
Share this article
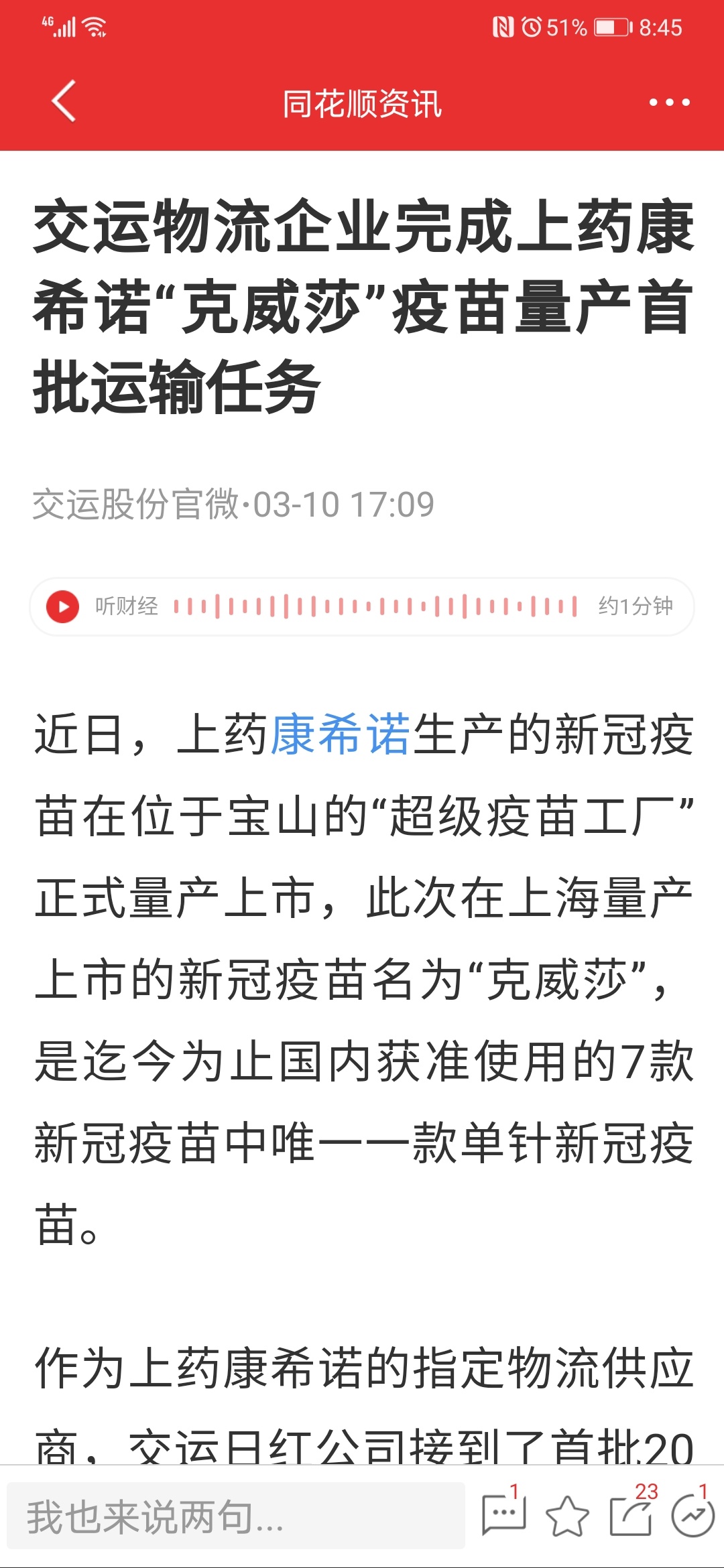click(631, 1516)
